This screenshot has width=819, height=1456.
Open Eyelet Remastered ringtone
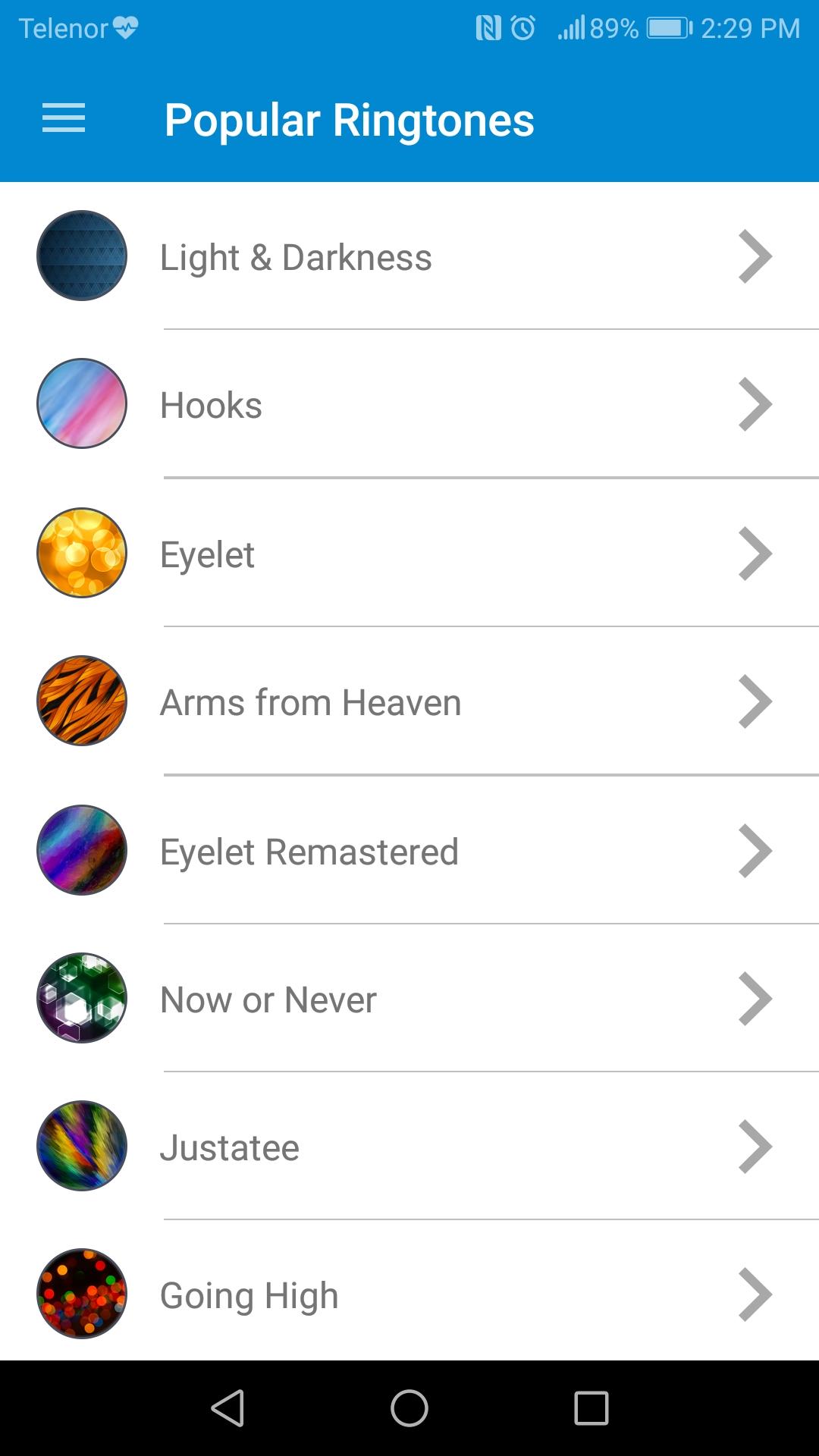409,851
